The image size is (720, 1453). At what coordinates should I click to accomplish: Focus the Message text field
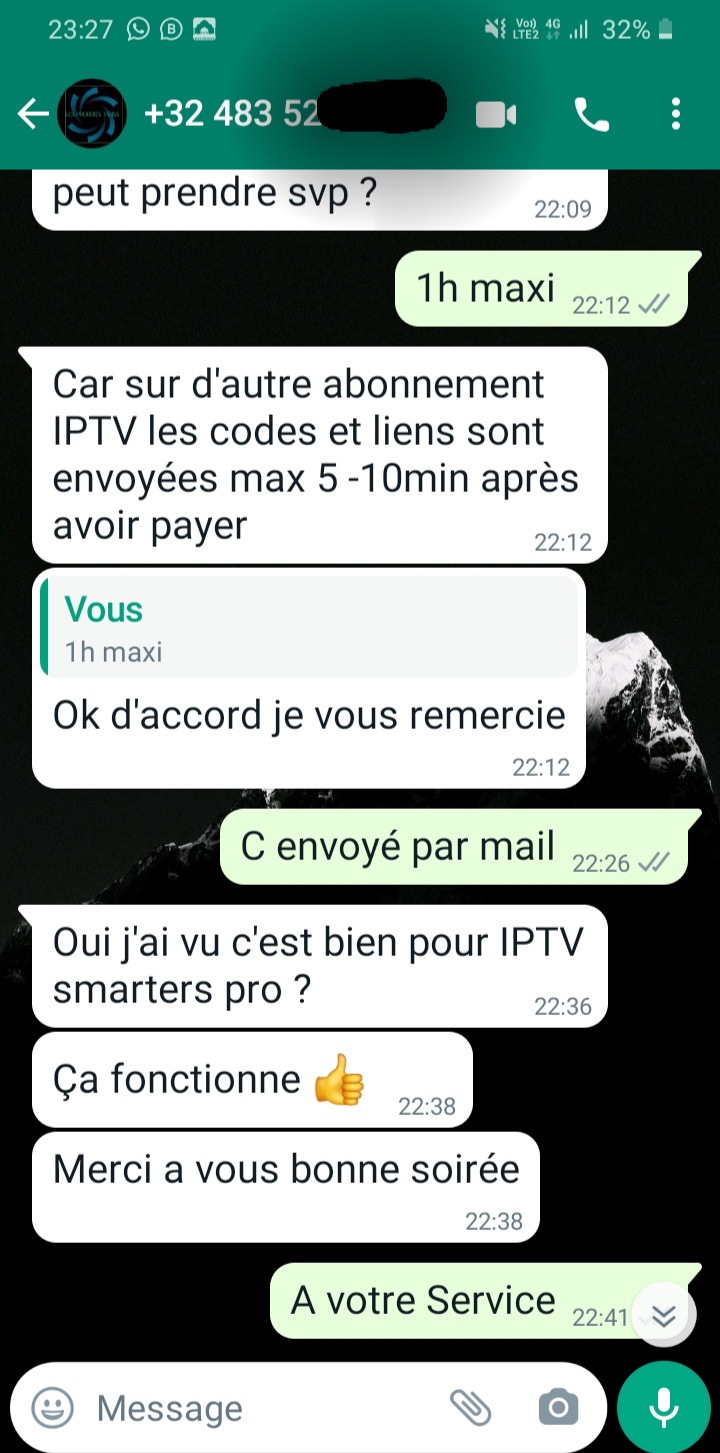260,1408
